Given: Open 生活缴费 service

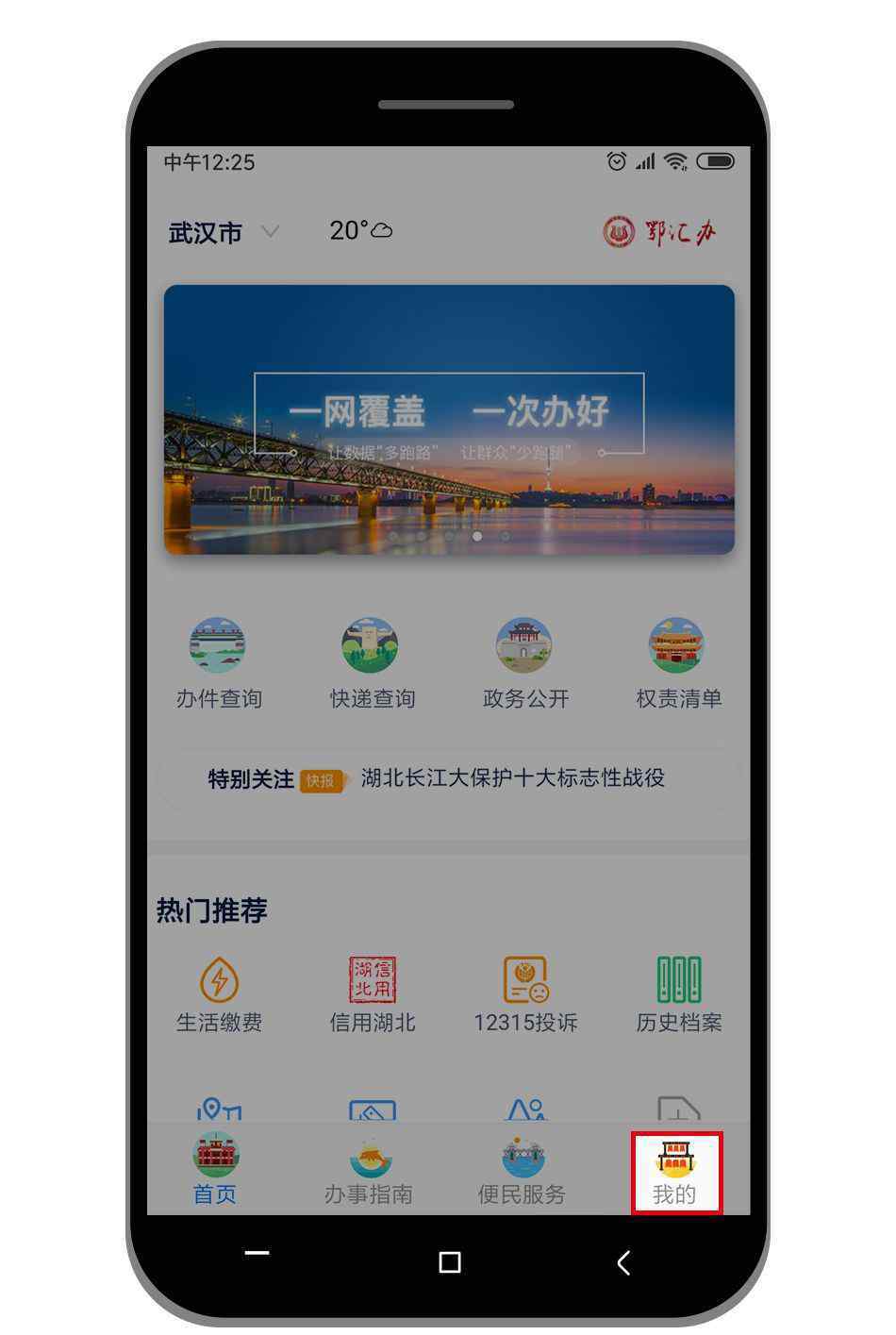Looking at the screenshot, I should [x=219, y=994].
